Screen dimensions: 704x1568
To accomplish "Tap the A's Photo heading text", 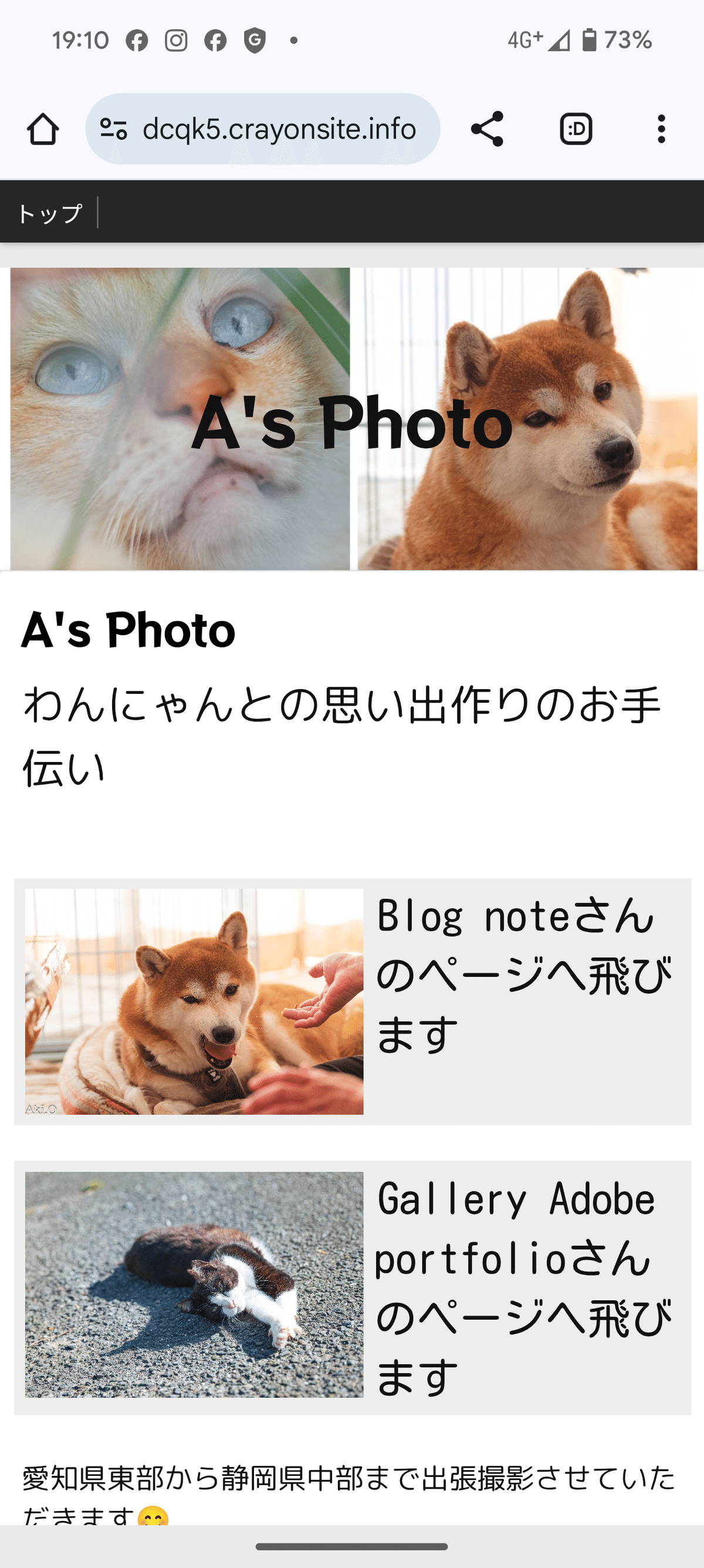I will click(128, 631).
